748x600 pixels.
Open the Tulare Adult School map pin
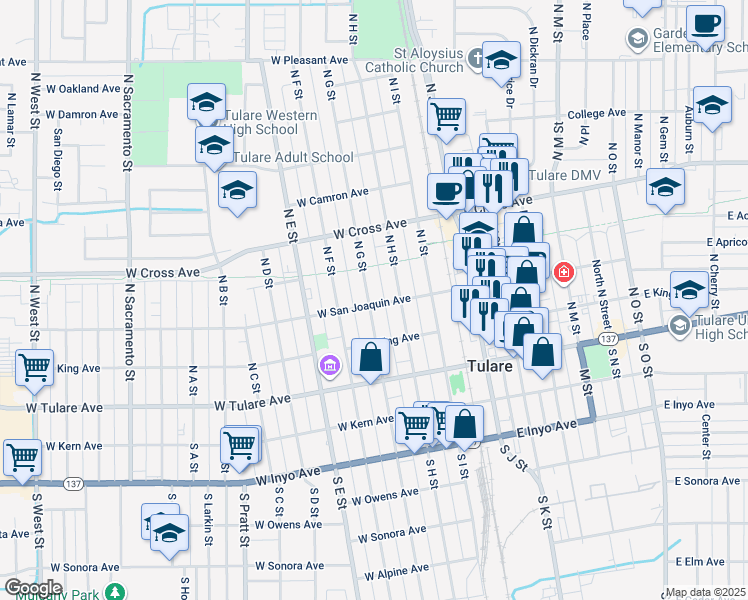[213, 146]
